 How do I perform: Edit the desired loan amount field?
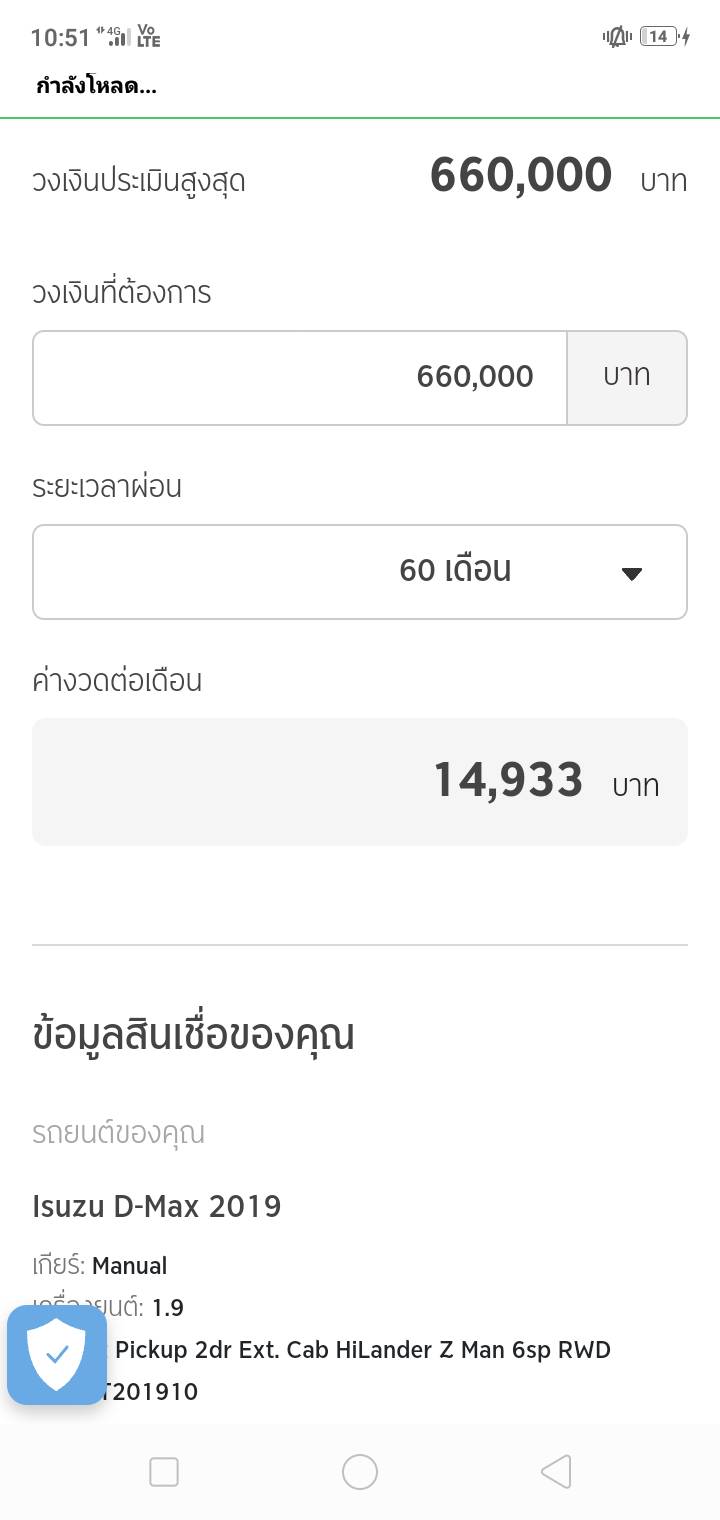pos(300,377)
